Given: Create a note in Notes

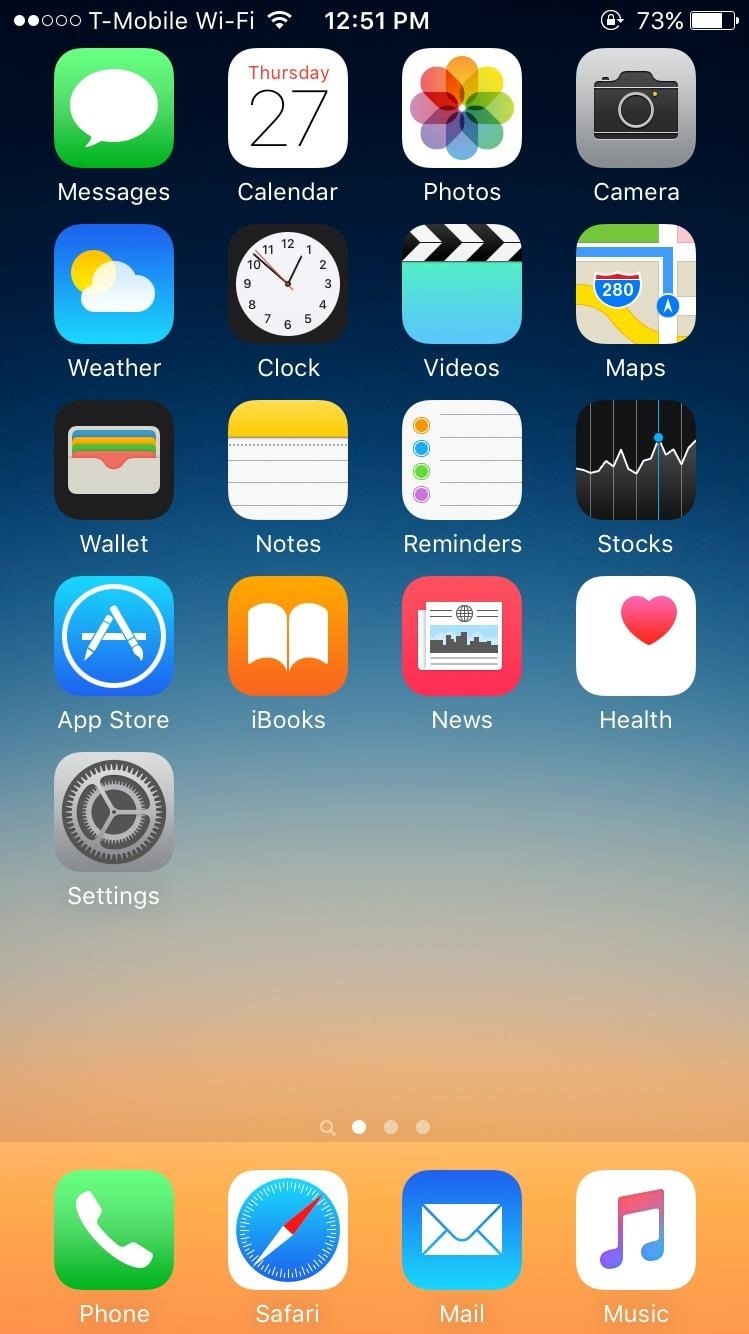Looking at the screenshot, I should 287,460.
